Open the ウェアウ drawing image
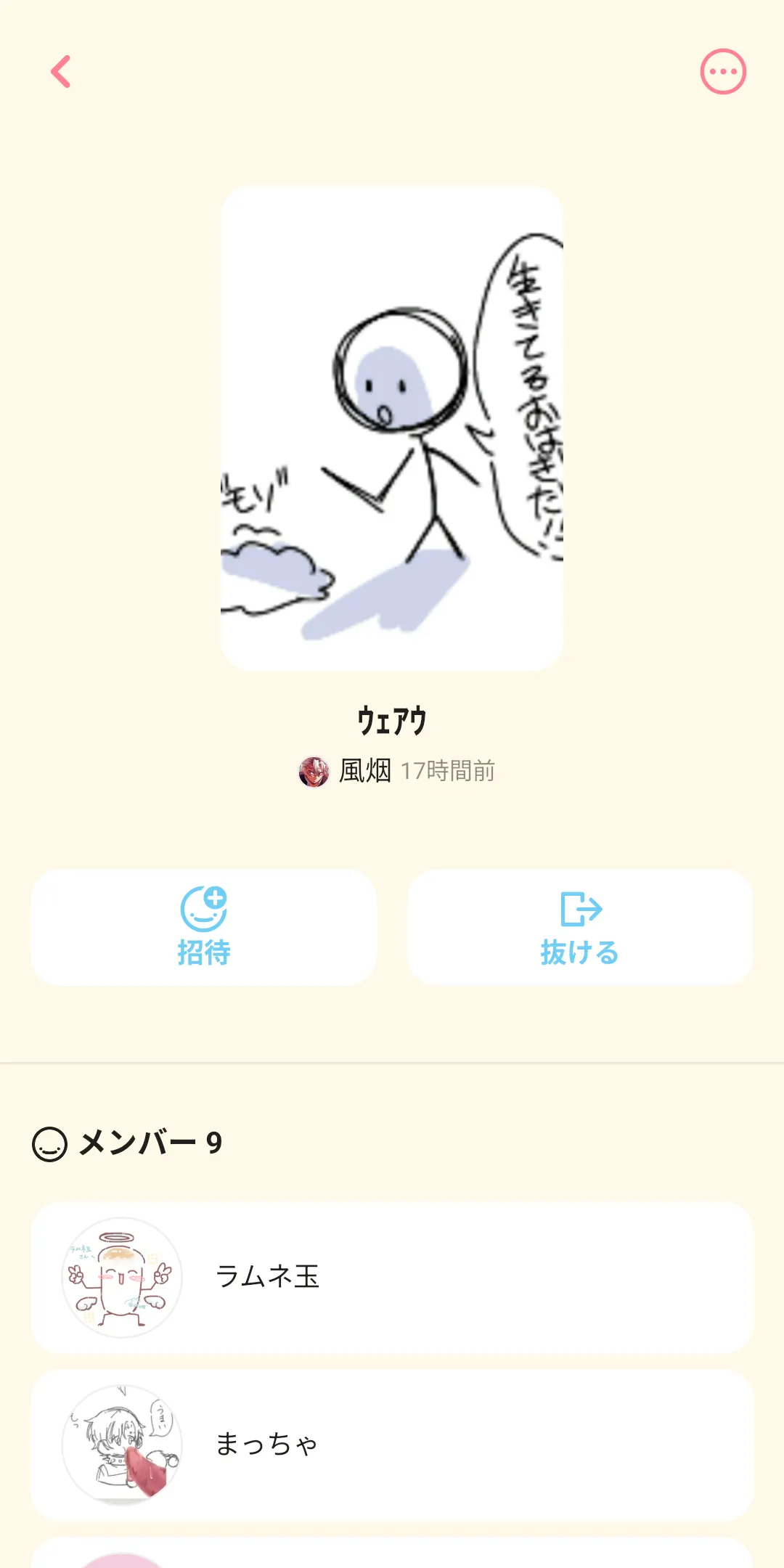 392,428
